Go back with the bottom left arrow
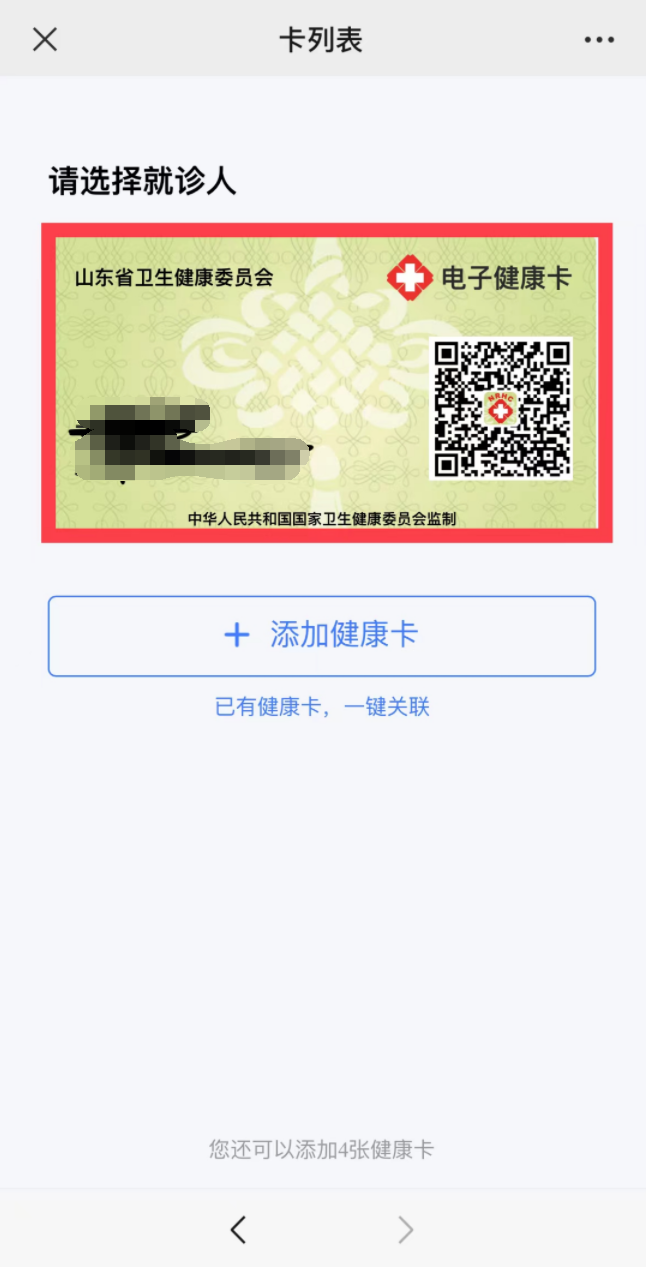 (x=238, y=1229)
